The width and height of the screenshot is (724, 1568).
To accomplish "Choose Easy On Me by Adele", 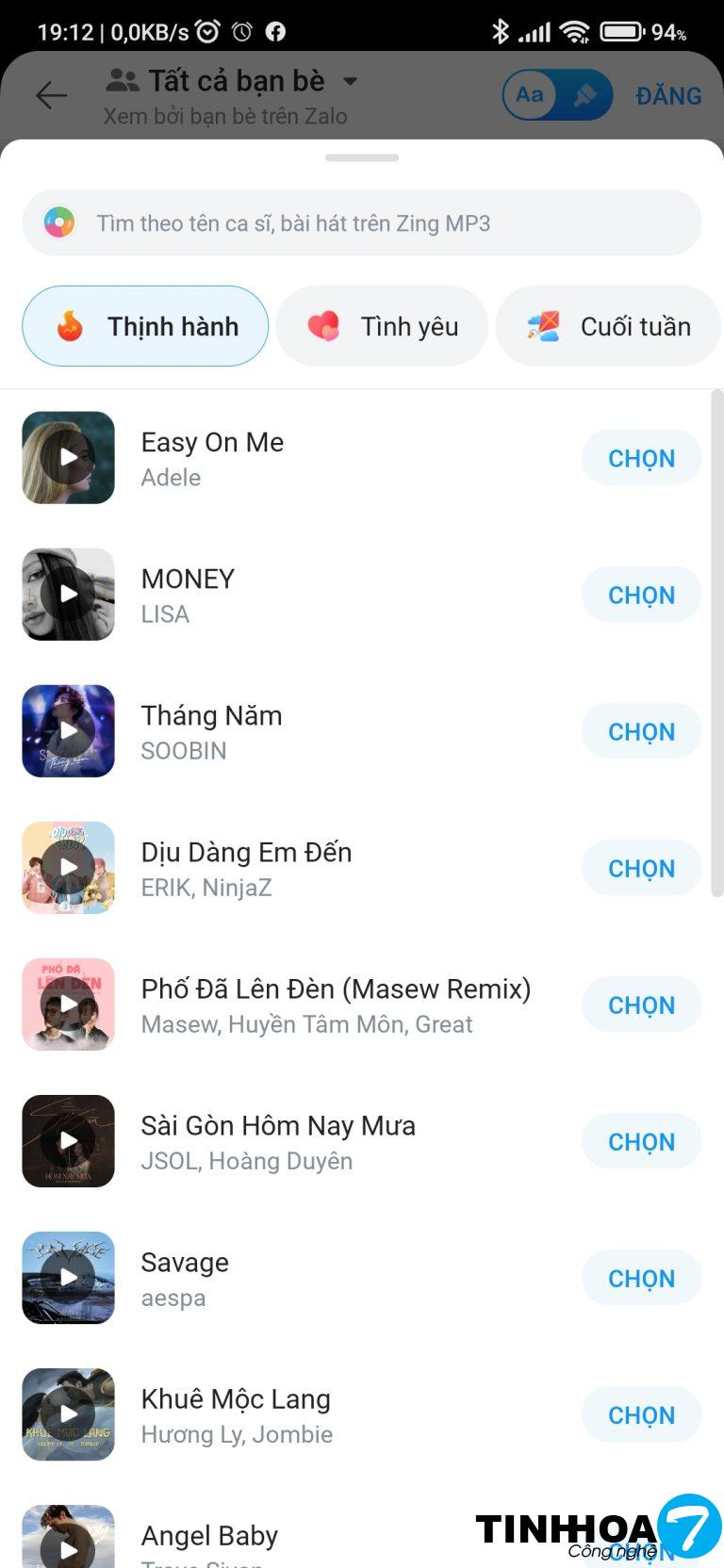I will point(641,458).
